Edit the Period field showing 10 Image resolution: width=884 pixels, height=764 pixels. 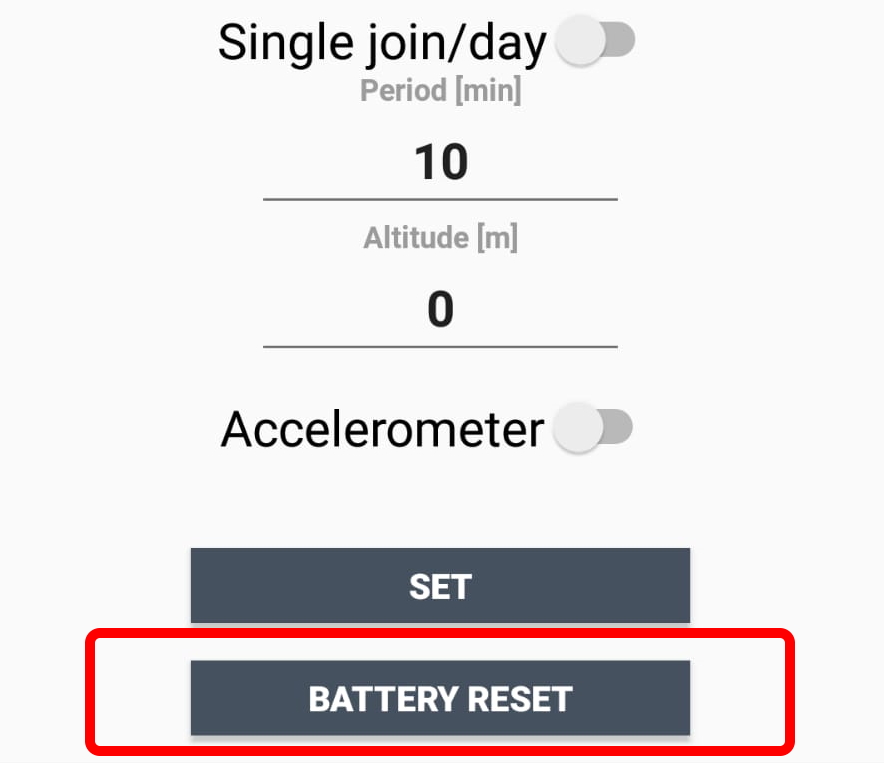click(x=440, y=163)
